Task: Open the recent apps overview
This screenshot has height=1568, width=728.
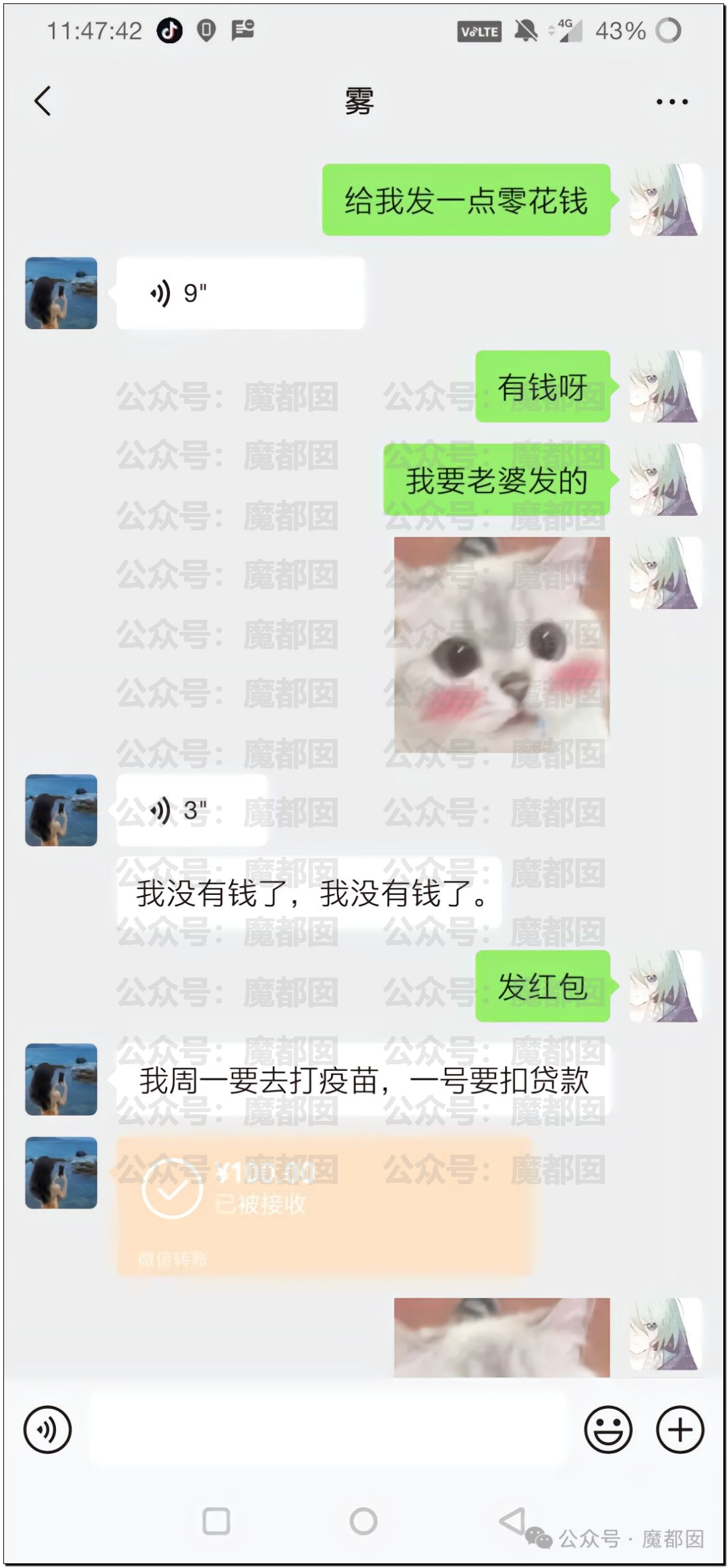Action: 216,1521
